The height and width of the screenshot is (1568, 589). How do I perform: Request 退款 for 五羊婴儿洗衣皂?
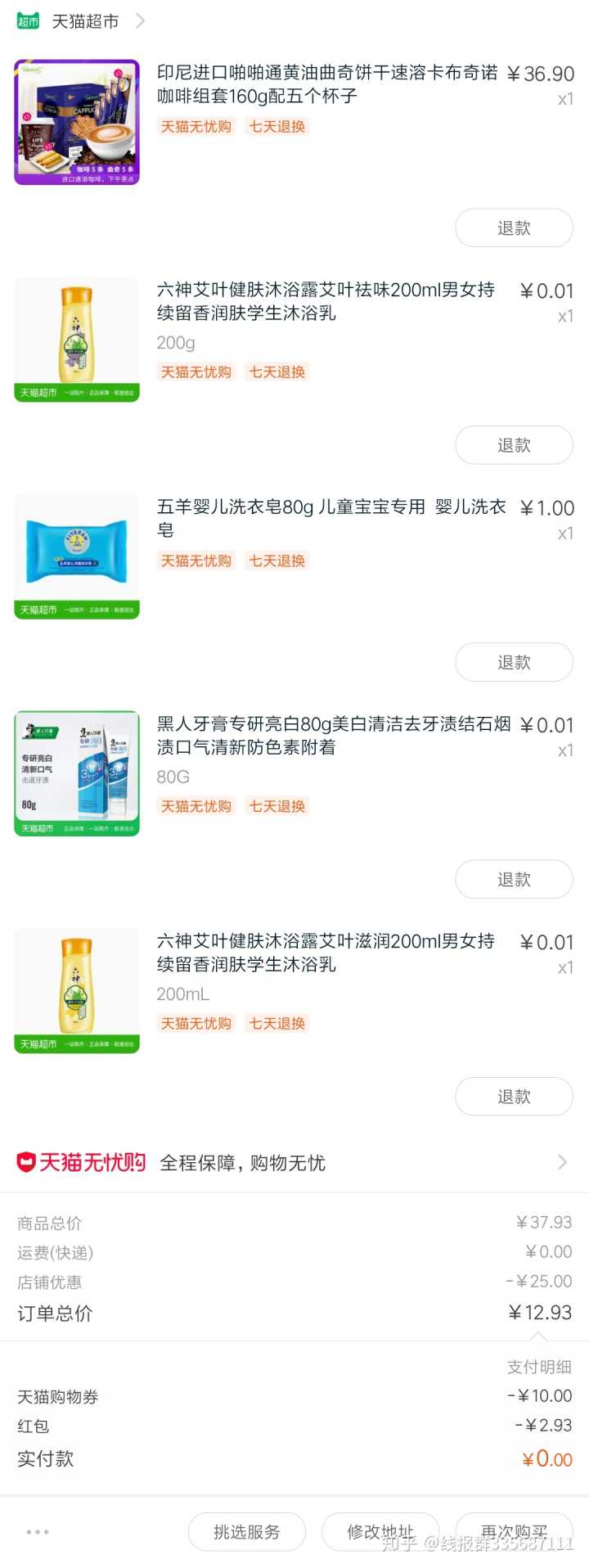pos(514,662)
